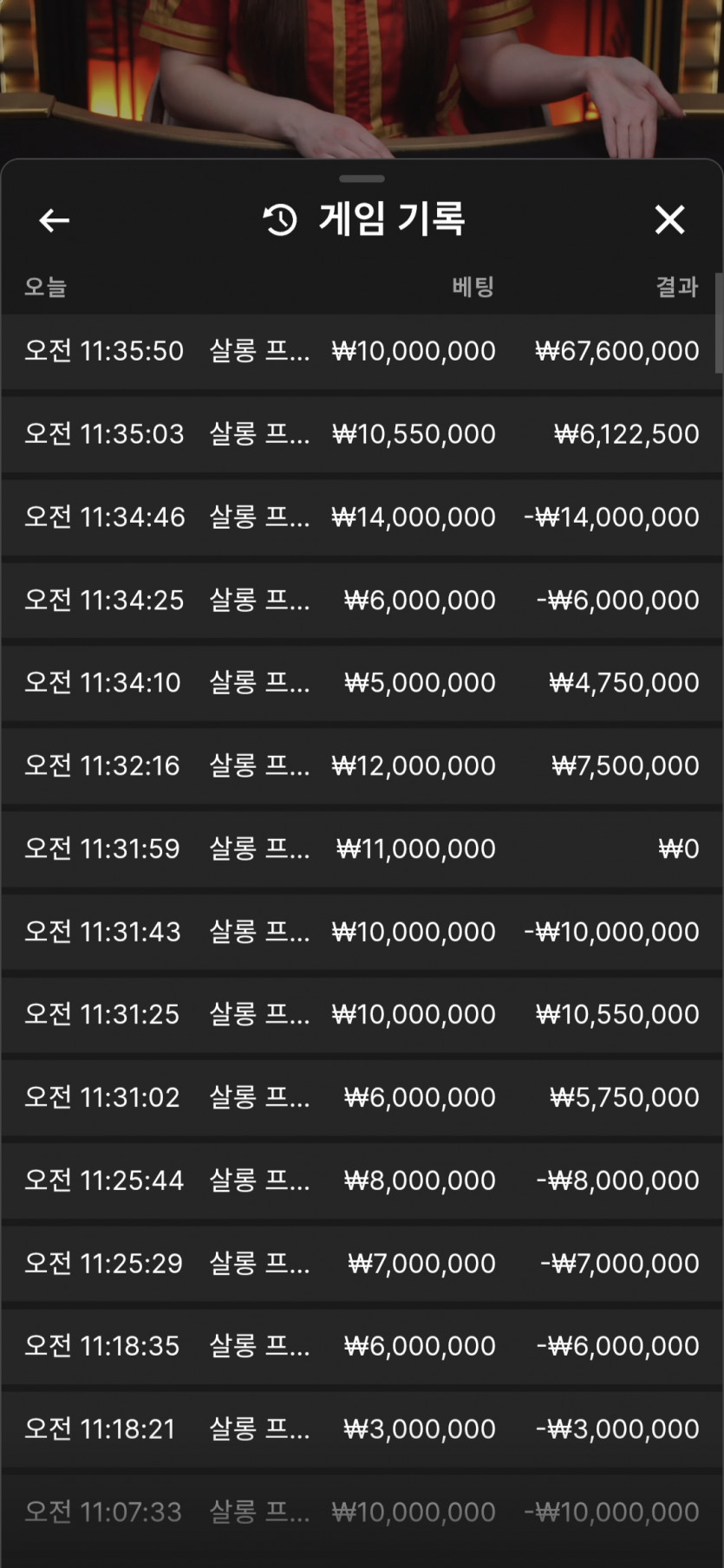
Task: Select the 11:31:25 record showing ₩10,550,000 result
Action: point(362,1014)
